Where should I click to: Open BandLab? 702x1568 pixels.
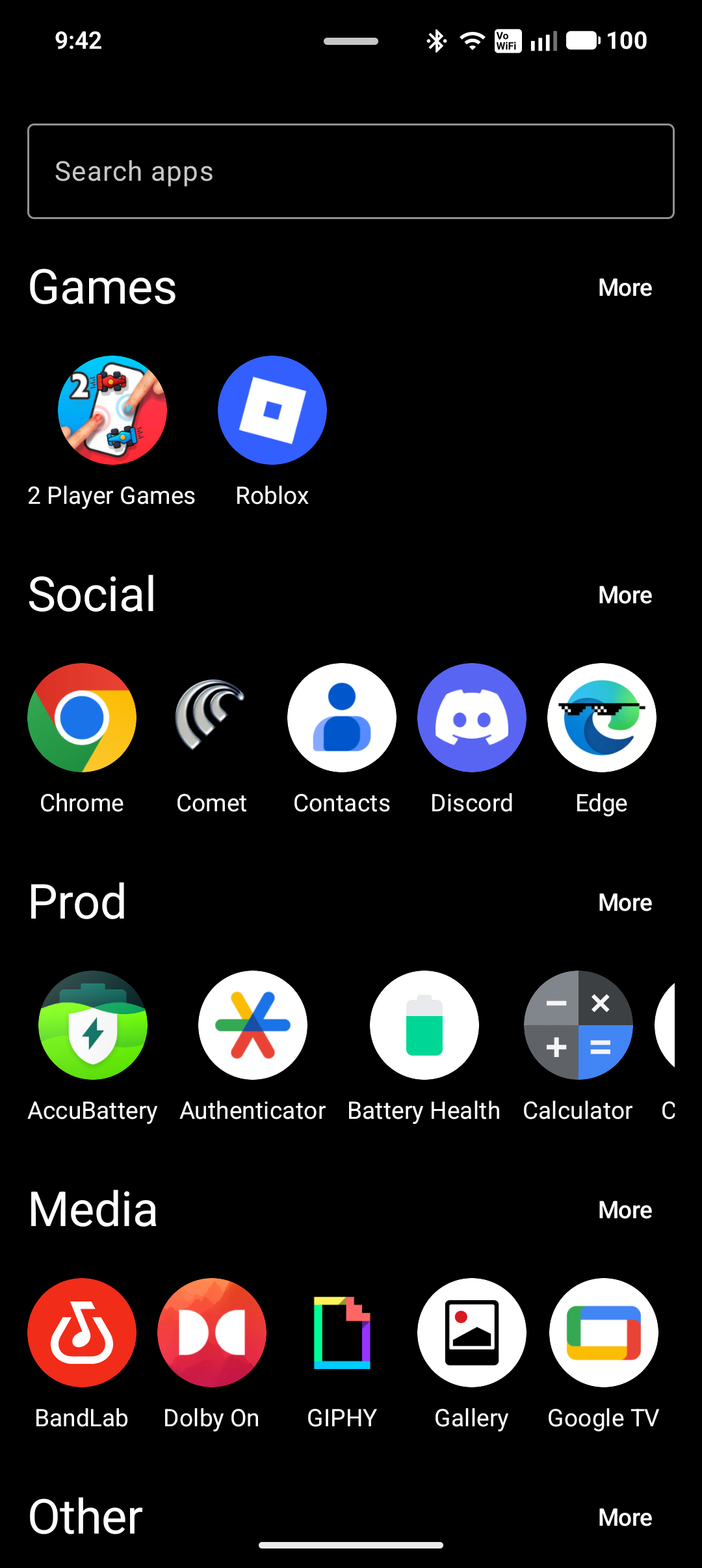pyautogui.click(x=82, y=1333)
